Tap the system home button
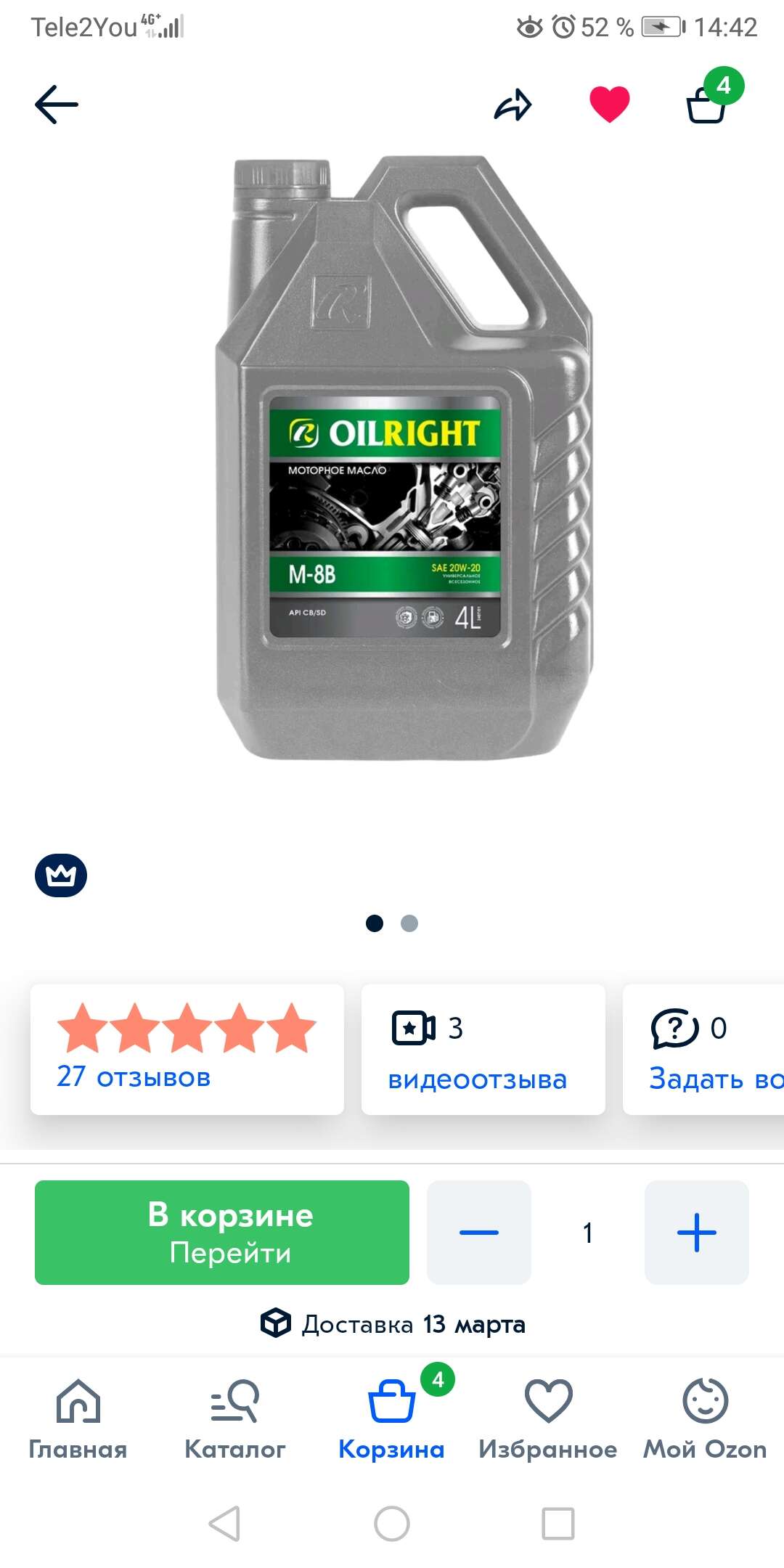The width and height of the screenshot is (784, 1568). tap(392, 1523)
